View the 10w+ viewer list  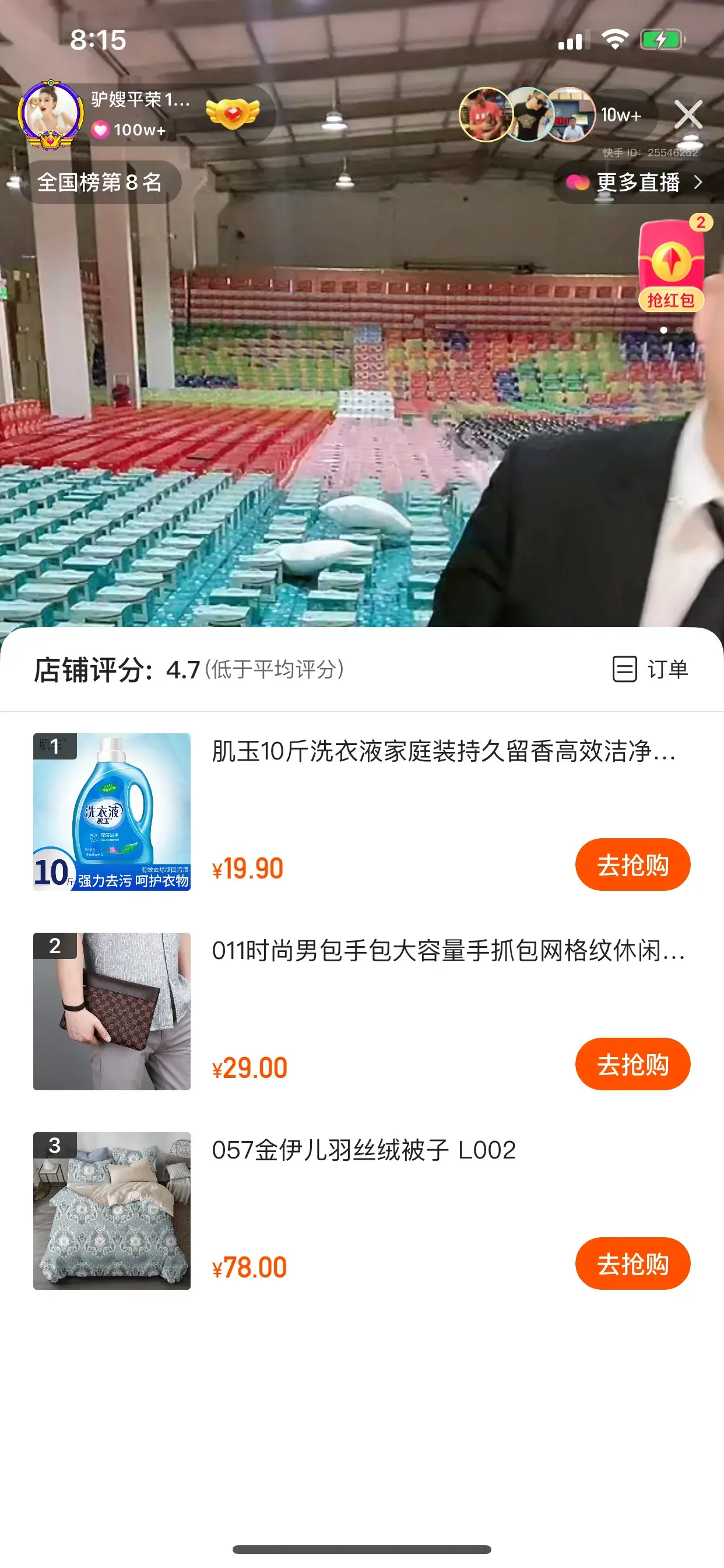[621, 115]
